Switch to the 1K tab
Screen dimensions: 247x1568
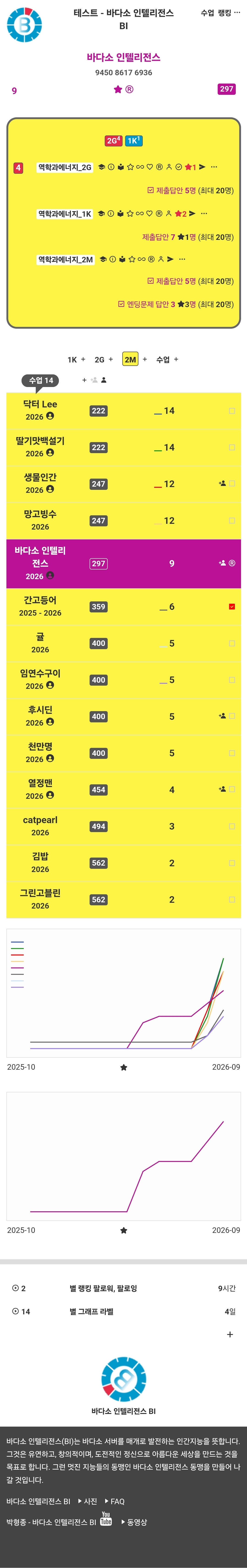coord(72,360)
